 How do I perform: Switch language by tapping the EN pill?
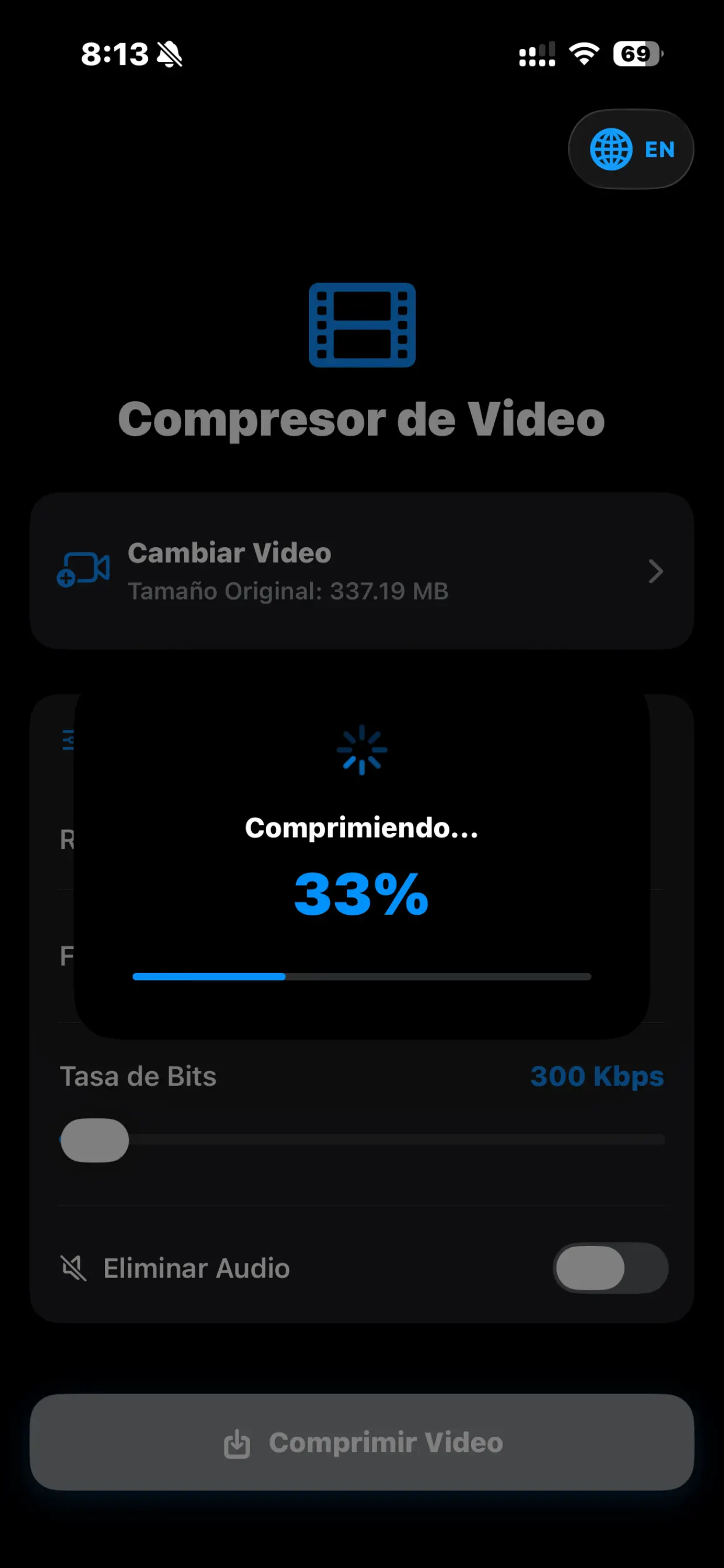pos(659,149)
